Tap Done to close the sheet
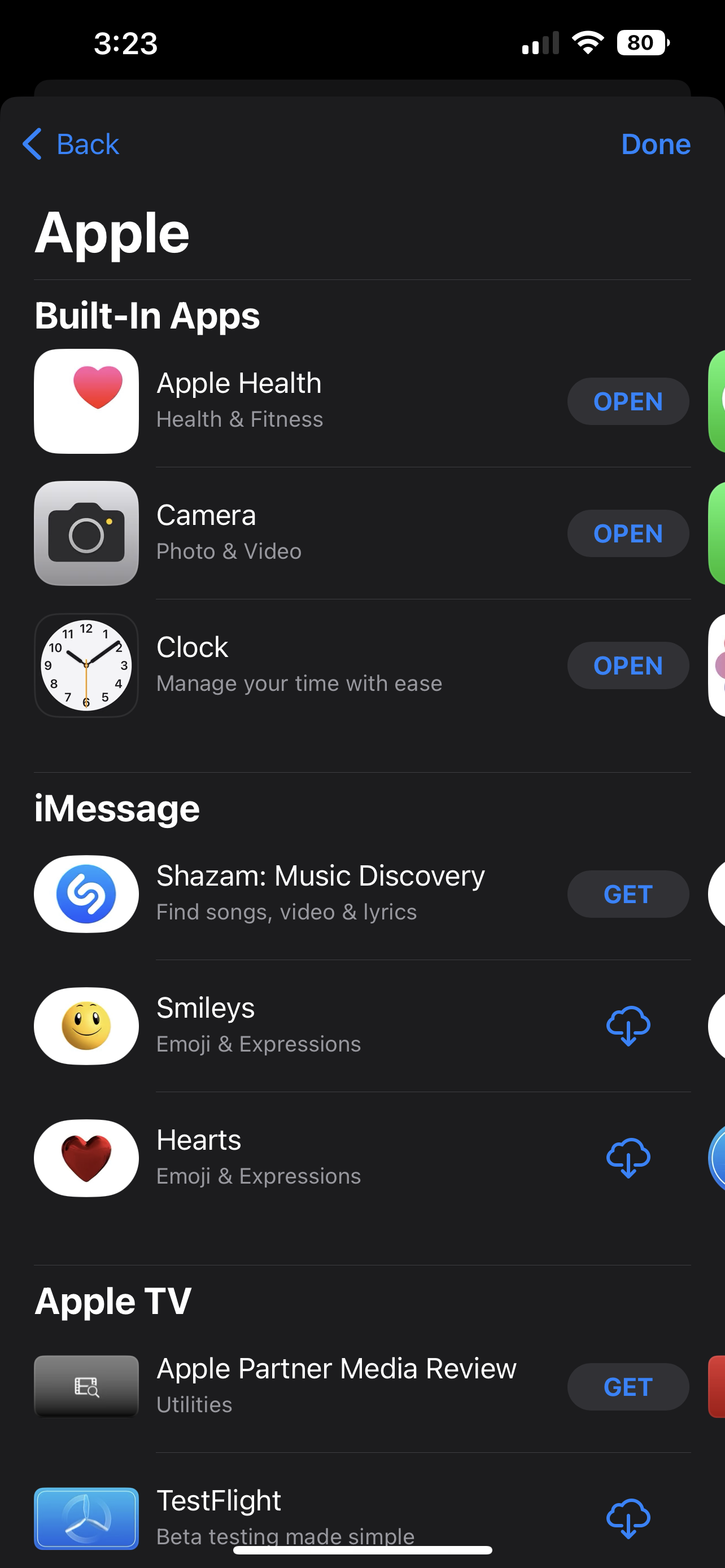Viewport: 725px width, 1568px height. (x=655, y=144)
